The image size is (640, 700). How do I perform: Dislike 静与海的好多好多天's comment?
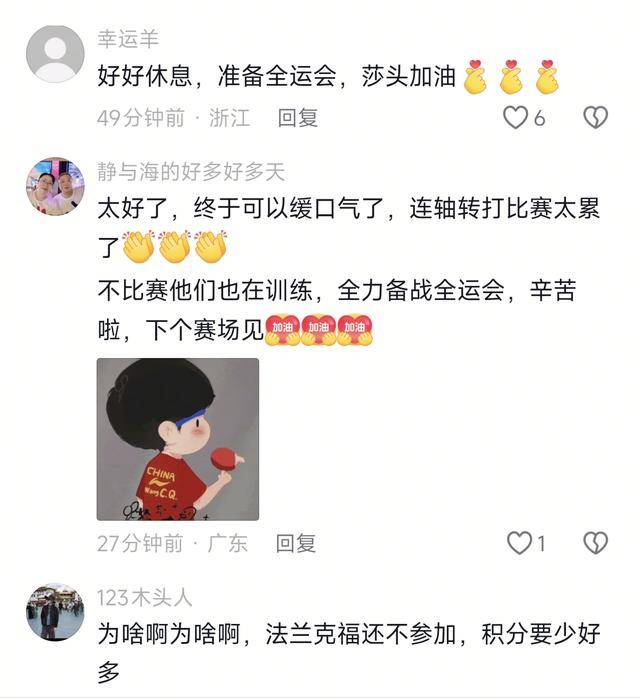[595, 544]
